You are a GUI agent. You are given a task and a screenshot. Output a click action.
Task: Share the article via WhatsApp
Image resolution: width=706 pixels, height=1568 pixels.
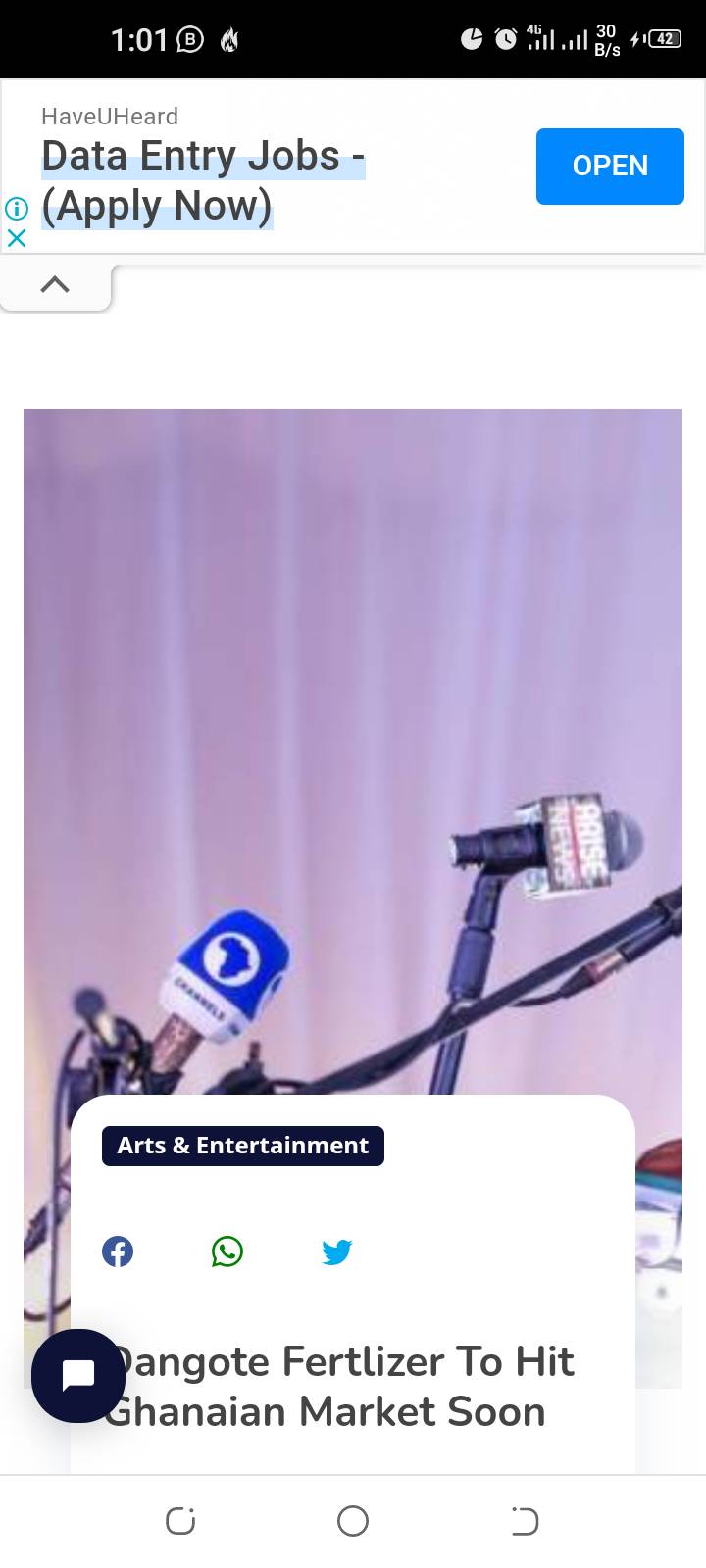[227, 1251]
